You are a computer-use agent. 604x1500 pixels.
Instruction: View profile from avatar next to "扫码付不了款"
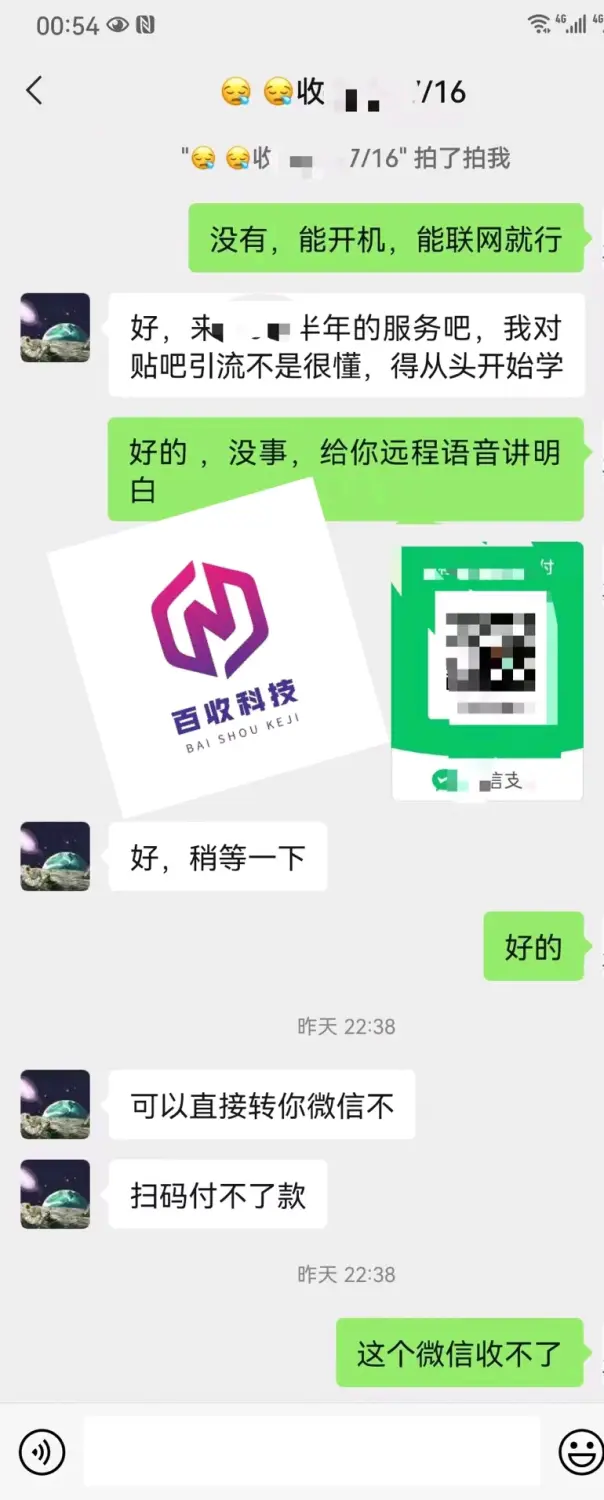tap(55, 1195)
